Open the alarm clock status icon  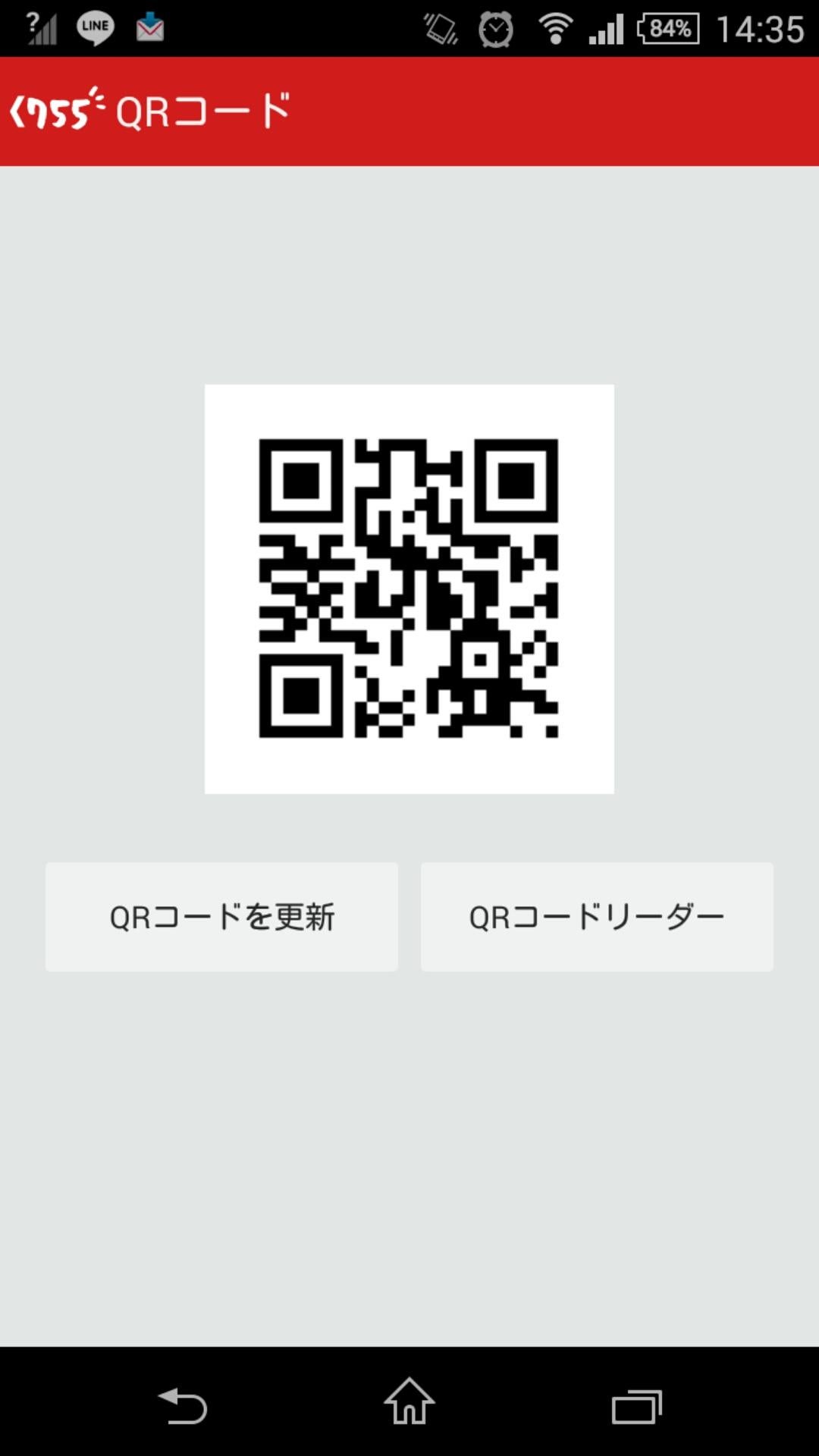point(497,27)
